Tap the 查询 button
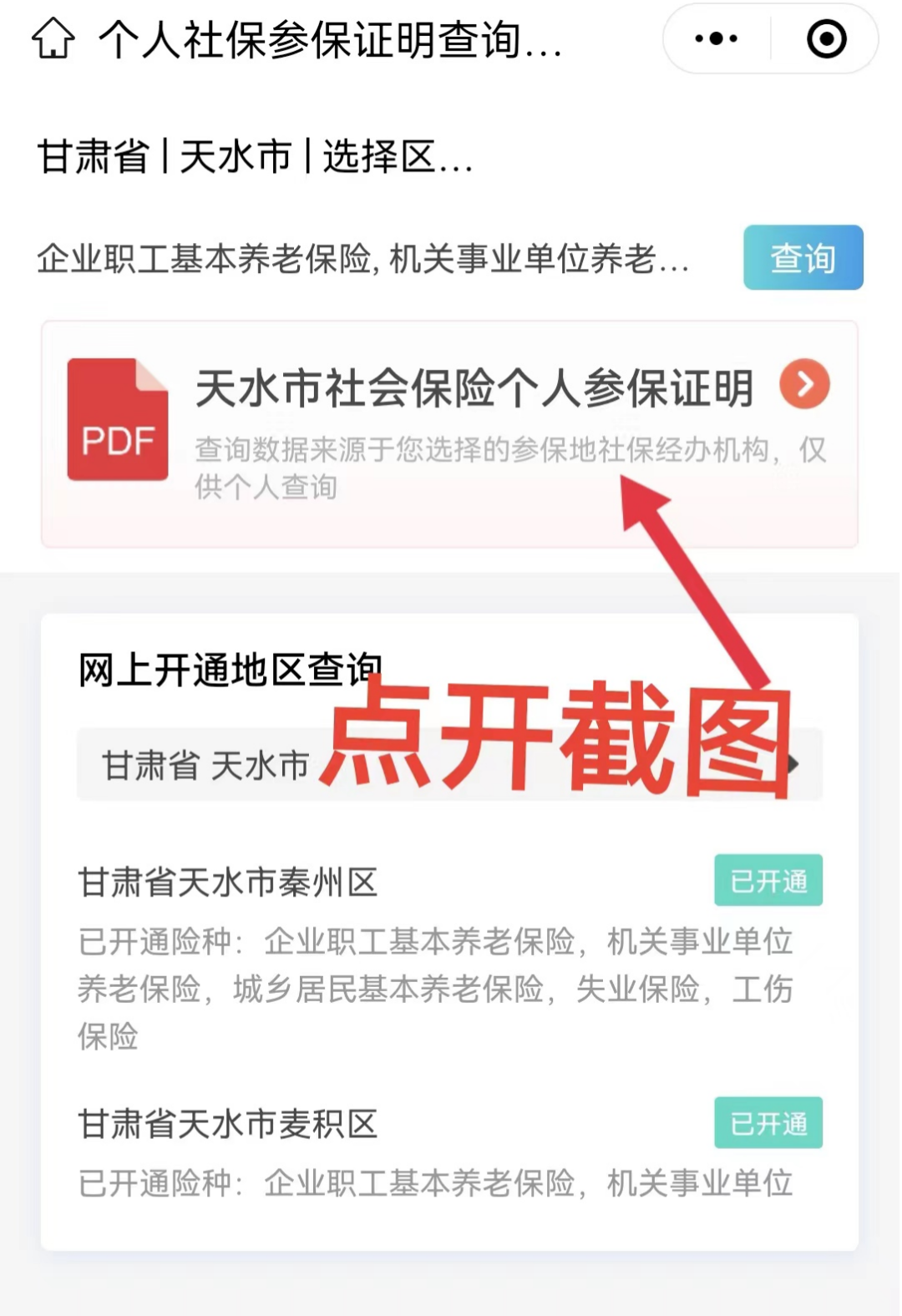Screen dimensions: 902x1316 pyautogui.click(x=803, y=258)
